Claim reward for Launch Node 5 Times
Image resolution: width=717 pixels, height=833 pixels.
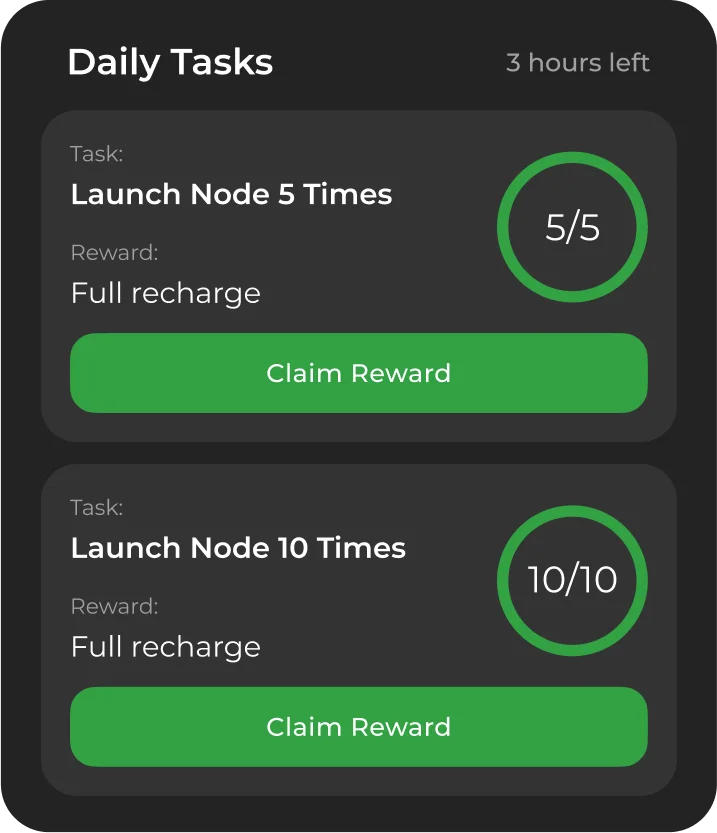tap(358, 373)
